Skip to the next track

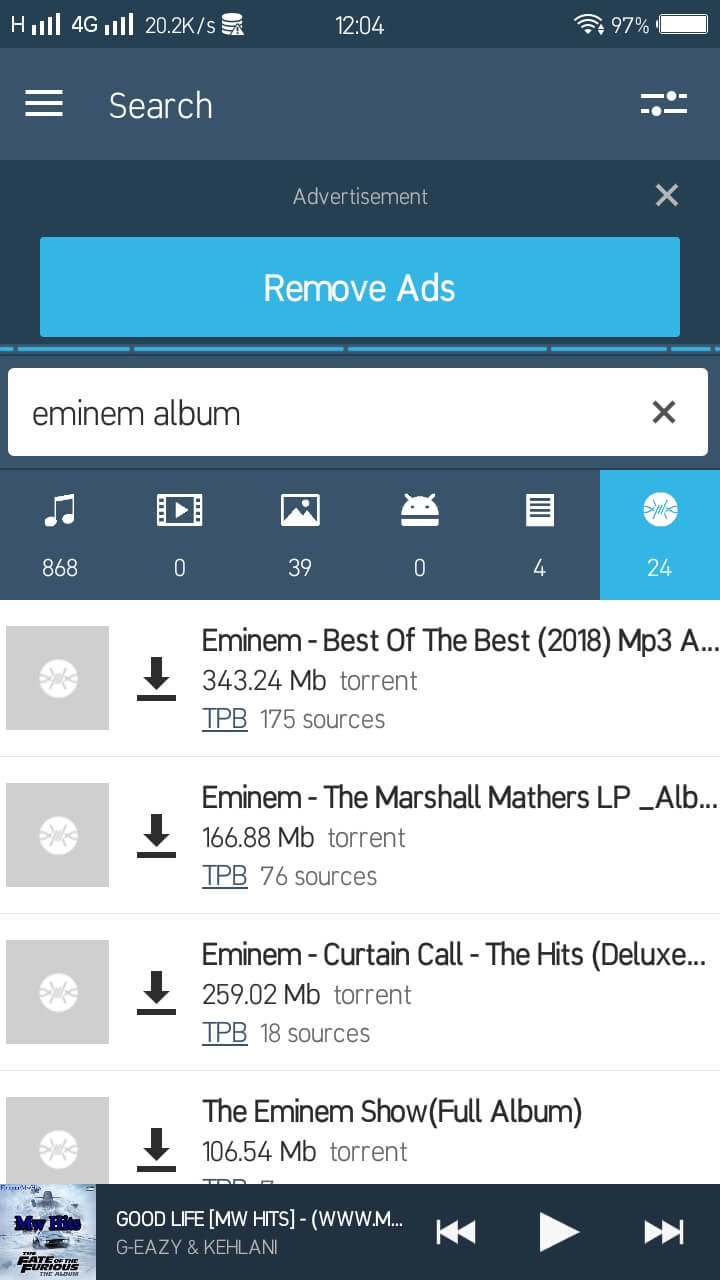(x=664, y=1232)
